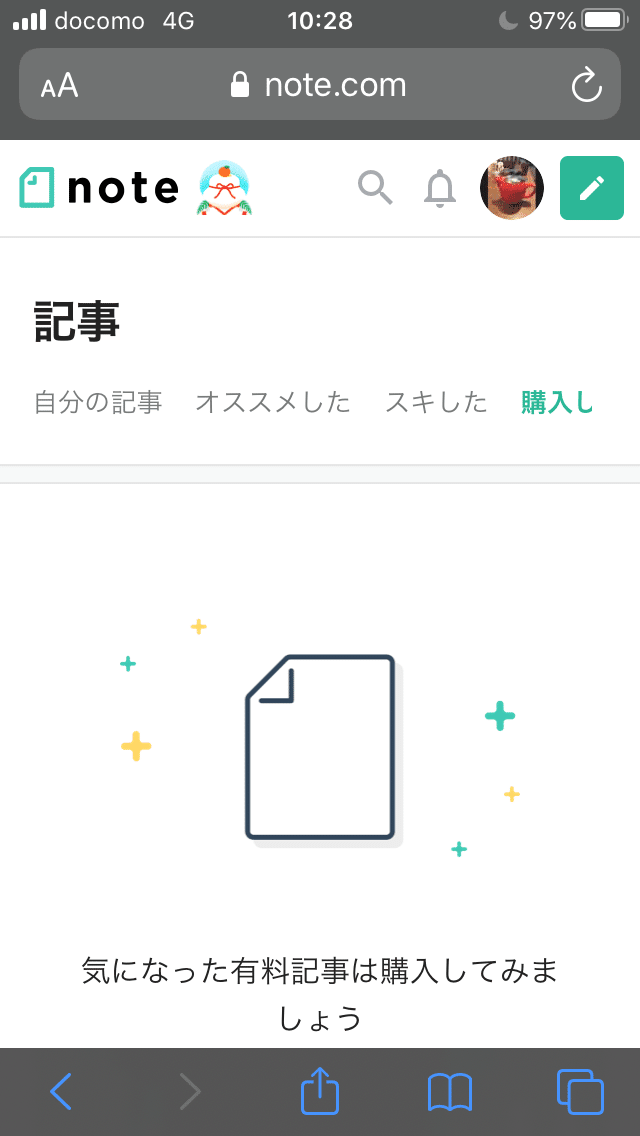Screen dimensions: 640x1136
Task: Switch to the 自分の記事 tab
Action: (x=98, y=402)
